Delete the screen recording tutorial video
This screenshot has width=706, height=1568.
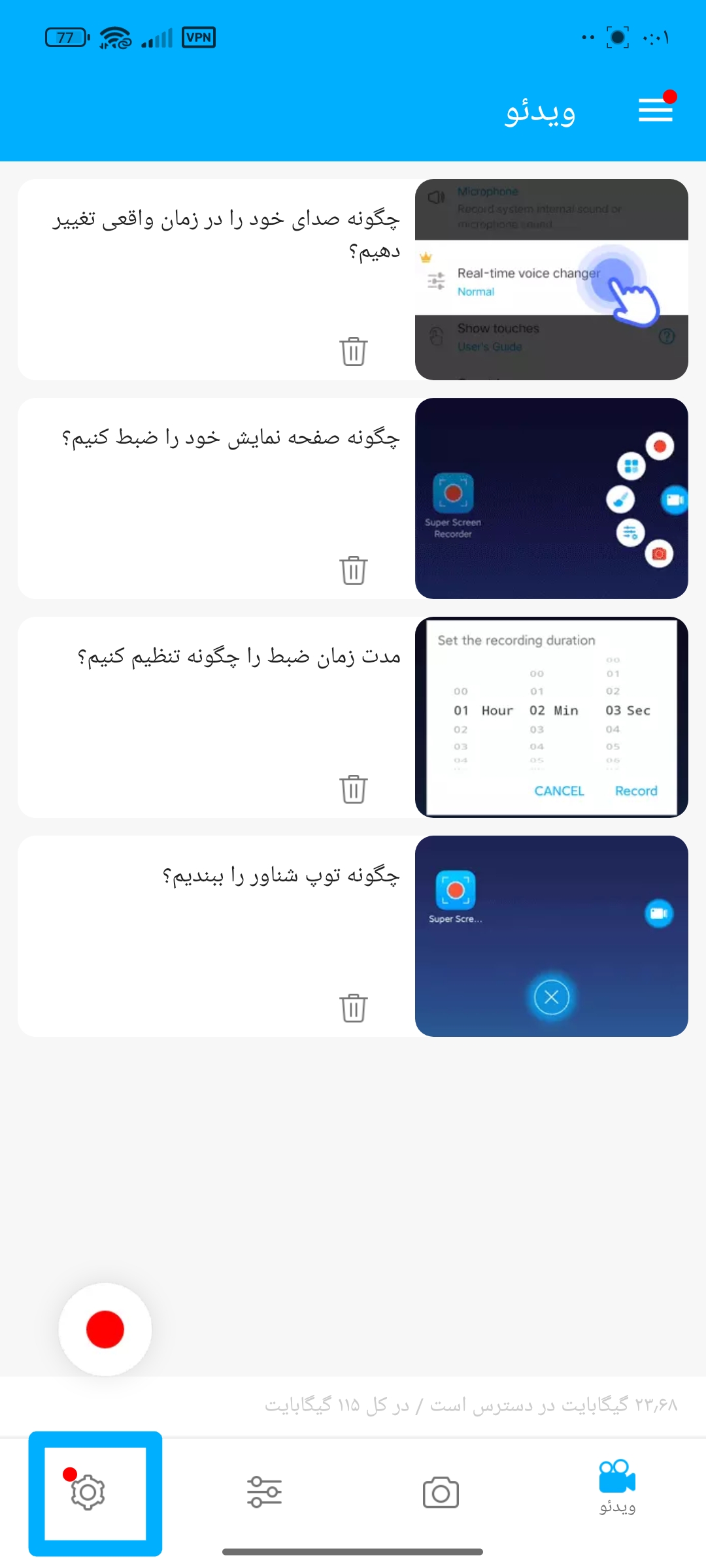click(x=353, y=570)
